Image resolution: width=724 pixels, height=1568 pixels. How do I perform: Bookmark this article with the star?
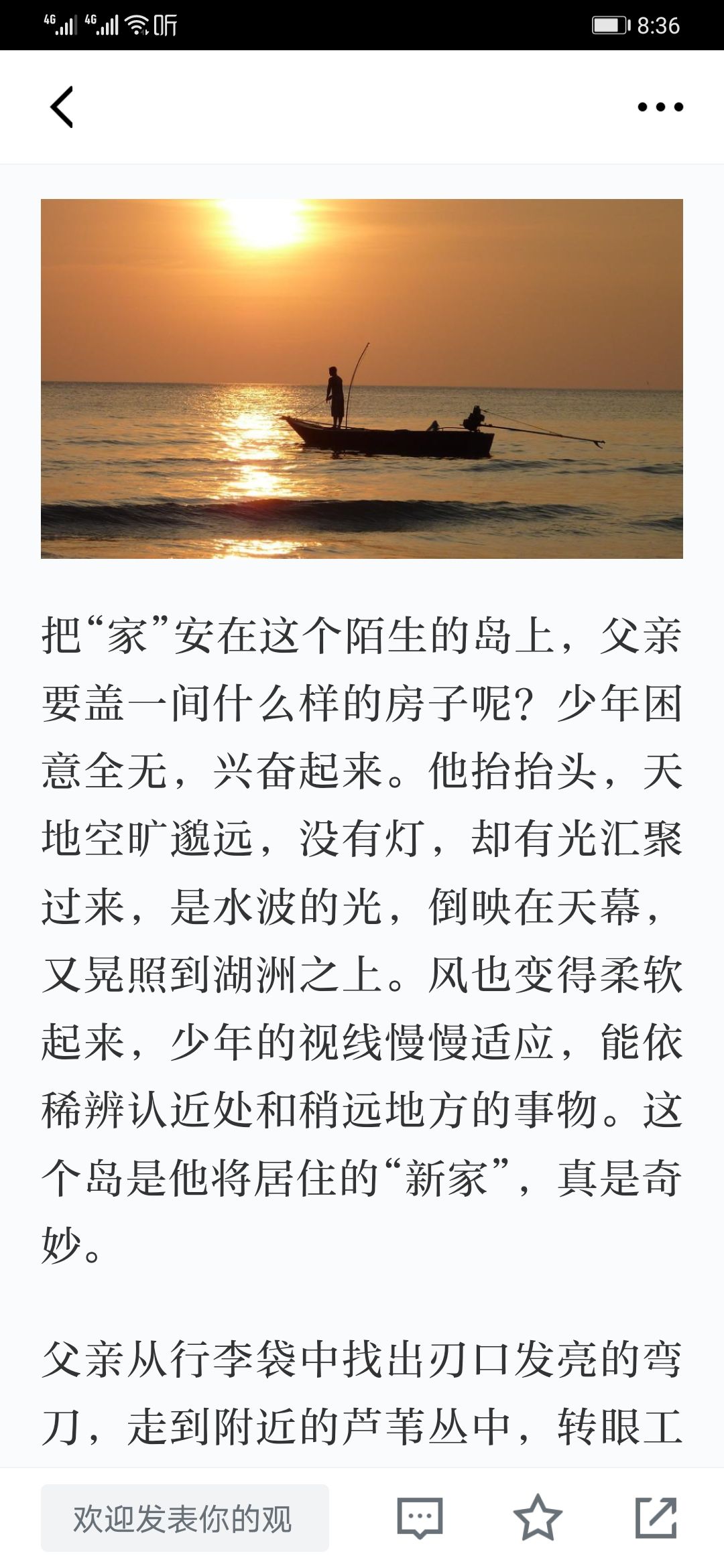click(x=537, y=1518)
